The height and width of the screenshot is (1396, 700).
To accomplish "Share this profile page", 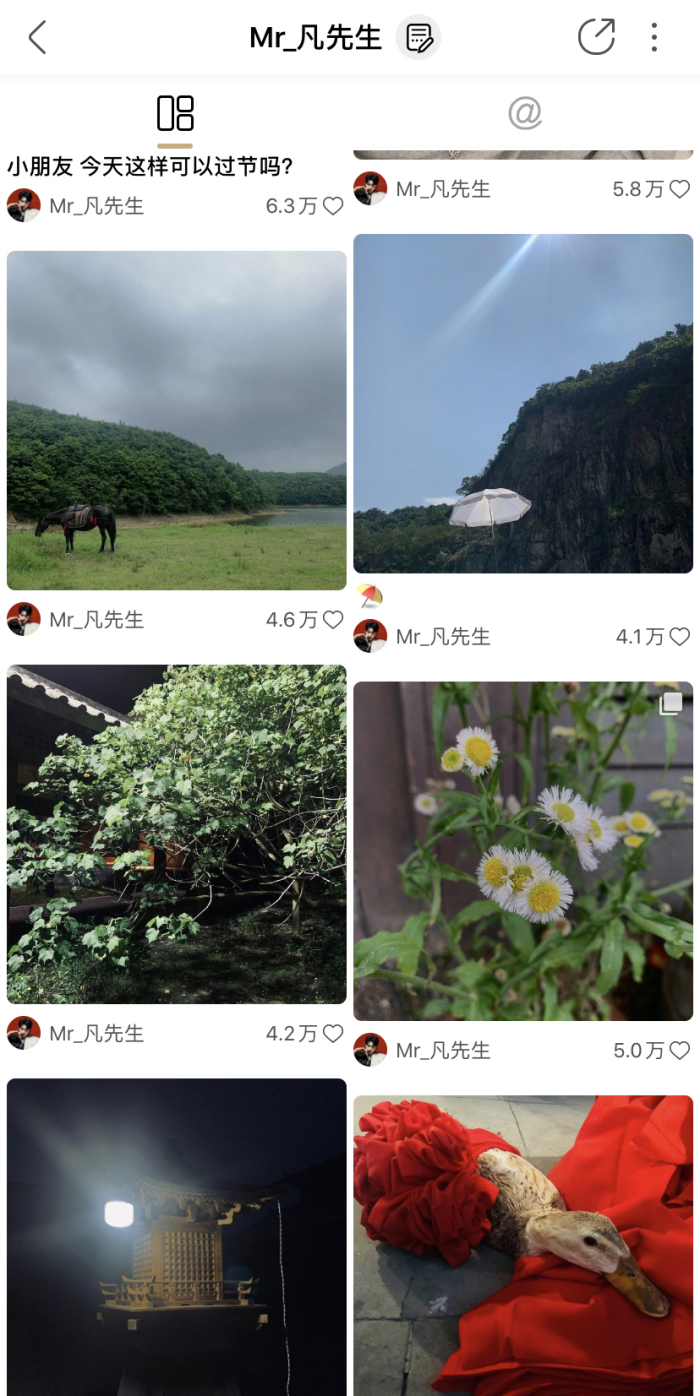I will [596, 38].
